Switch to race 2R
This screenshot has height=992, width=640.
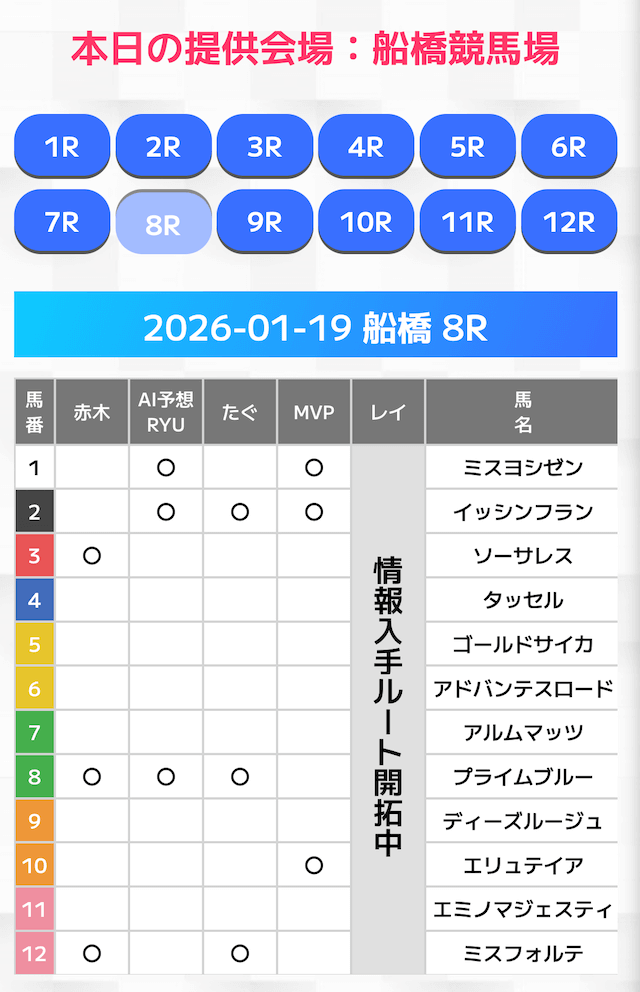(x=163, y=146)
